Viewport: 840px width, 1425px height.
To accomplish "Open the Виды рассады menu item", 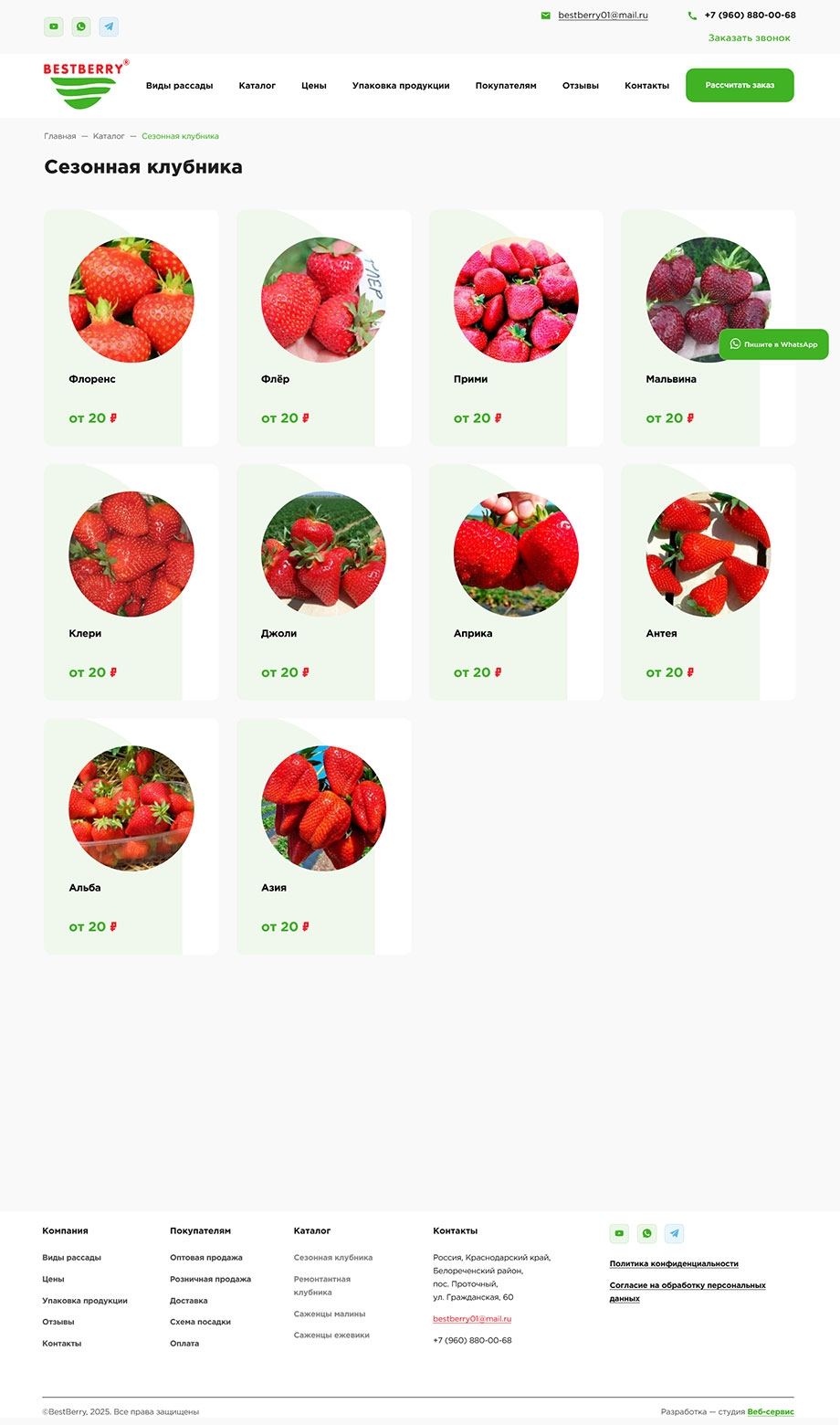I will coord(179,86).
